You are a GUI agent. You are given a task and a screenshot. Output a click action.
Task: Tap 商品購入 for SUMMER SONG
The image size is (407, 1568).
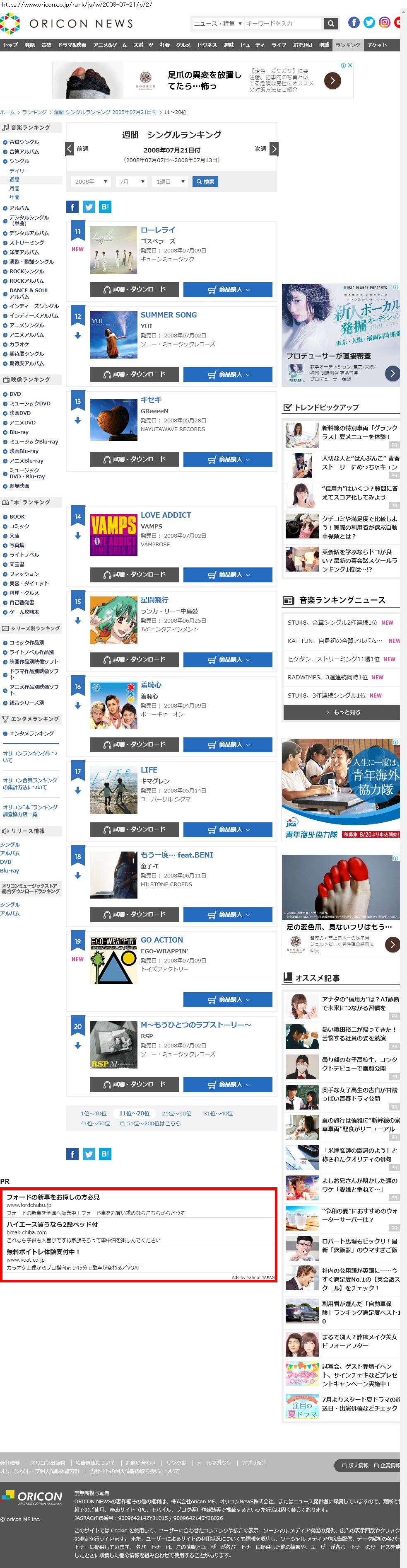pos(228,374)
